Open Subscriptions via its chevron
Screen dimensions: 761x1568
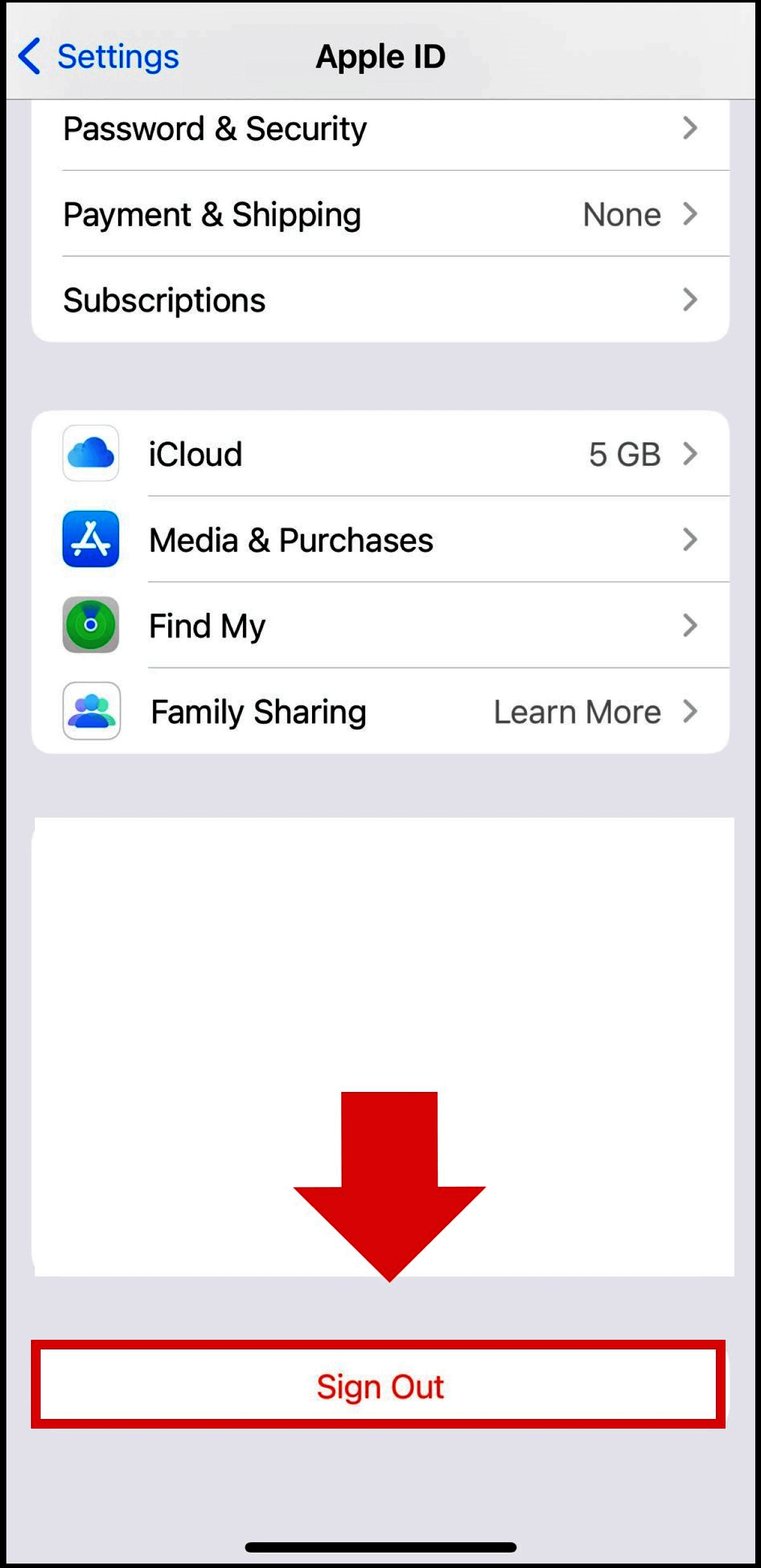(x=691, y=300)
